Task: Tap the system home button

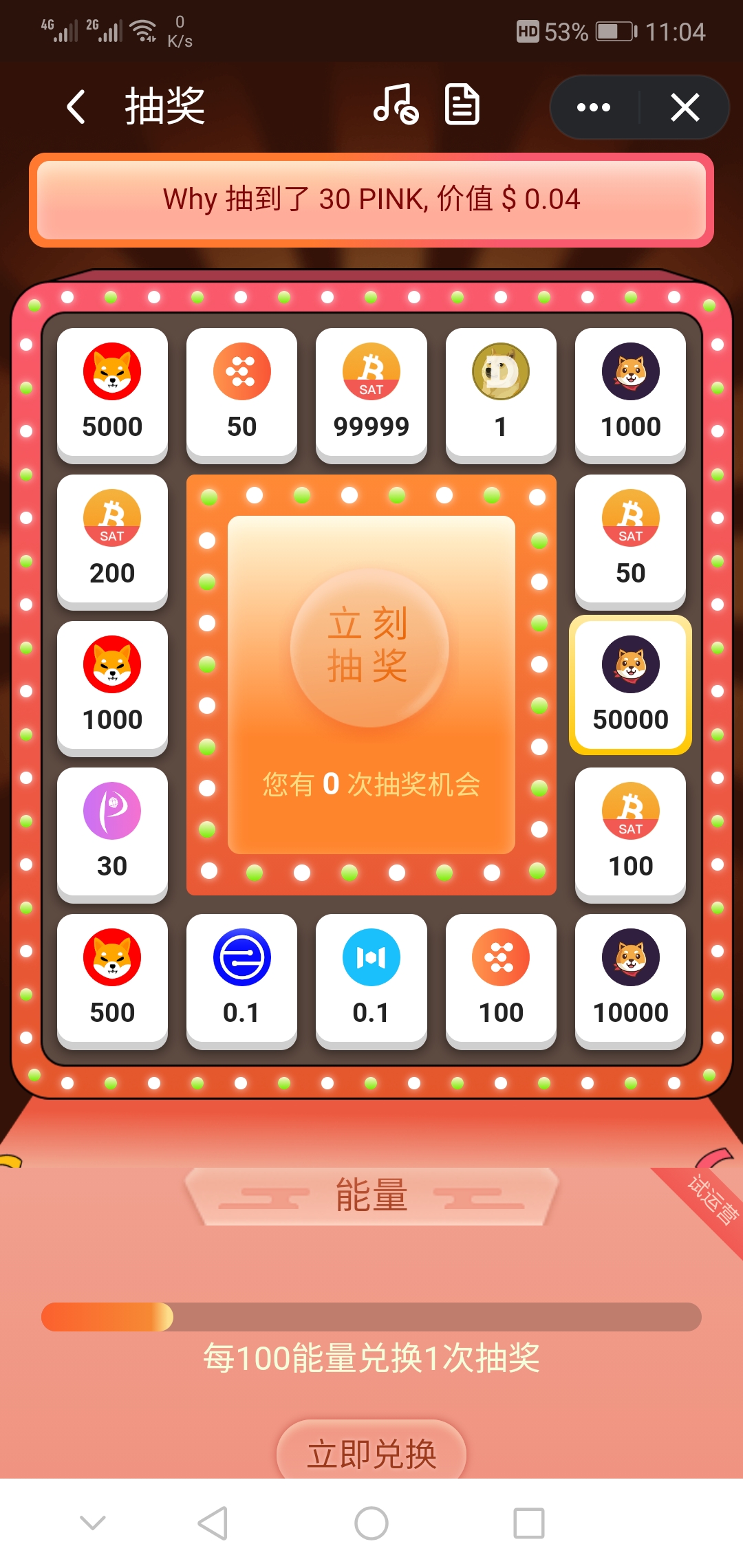Action: pyautogui.click(x=371, y=1523)
